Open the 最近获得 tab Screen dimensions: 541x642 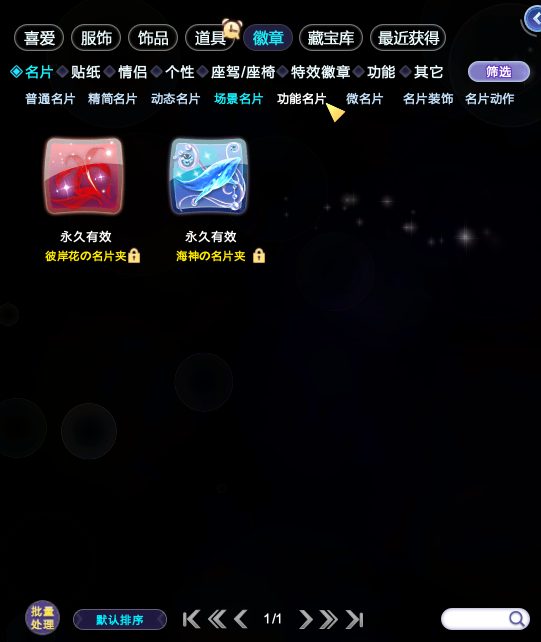coord(408,38)
